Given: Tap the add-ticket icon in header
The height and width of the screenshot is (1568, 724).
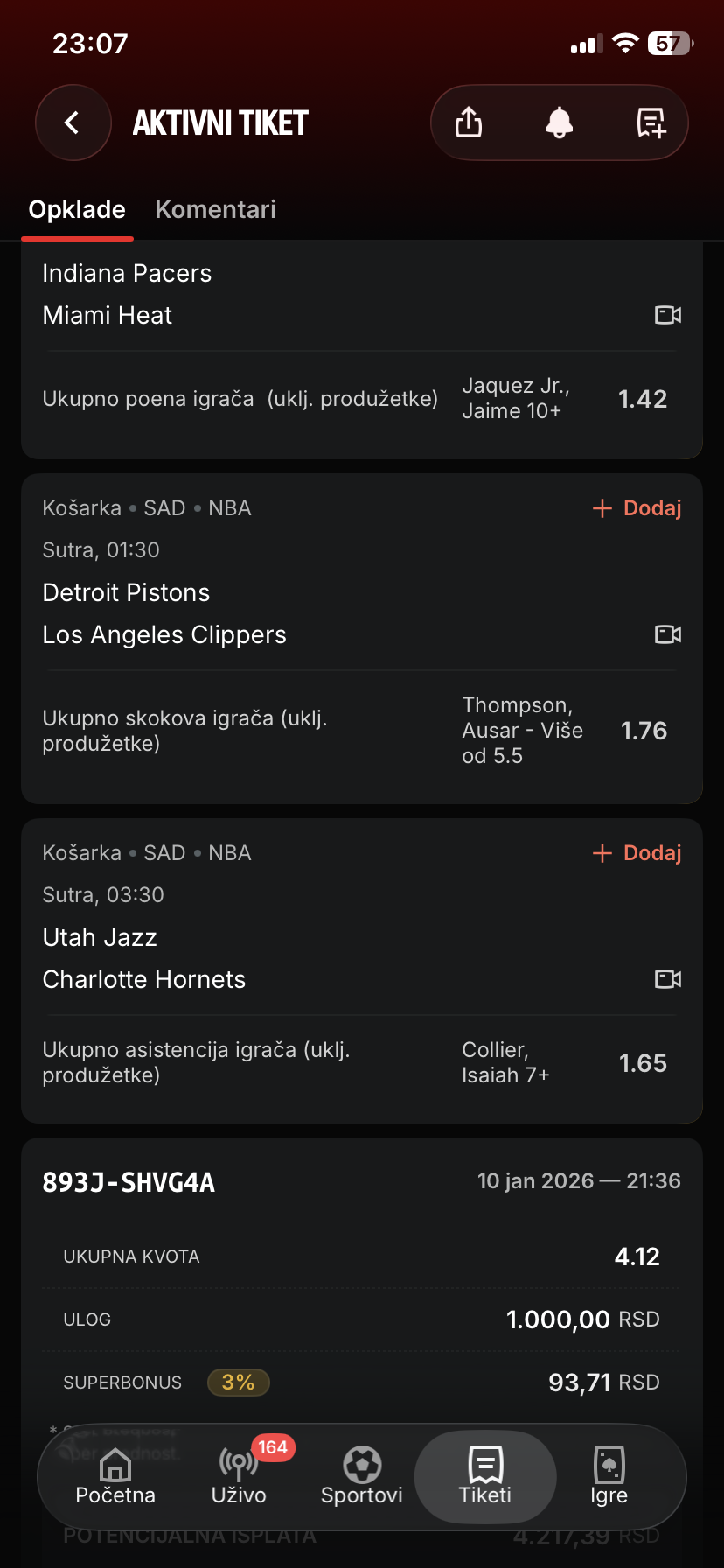Looking at the screenshot, I should pyautogui.click(x=651, y=122).
